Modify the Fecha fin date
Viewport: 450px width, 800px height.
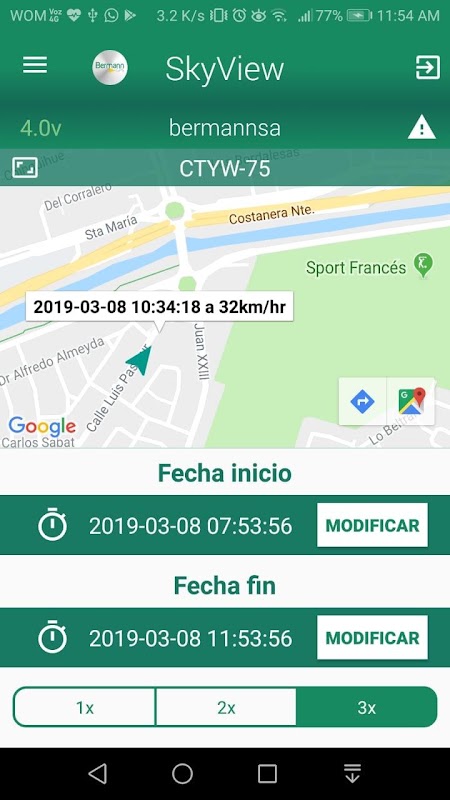tap(372, 637)
